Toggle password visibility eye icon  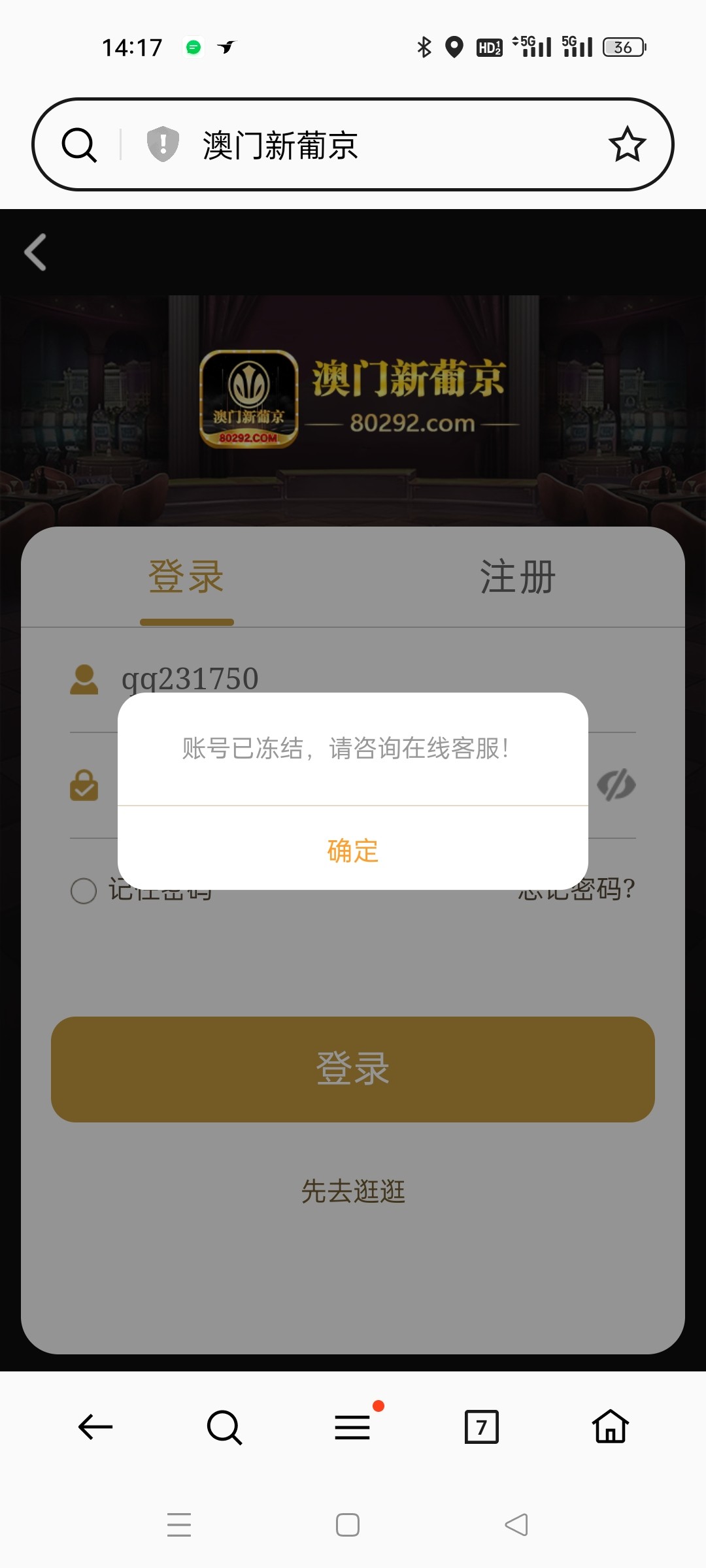click(616, 785)
